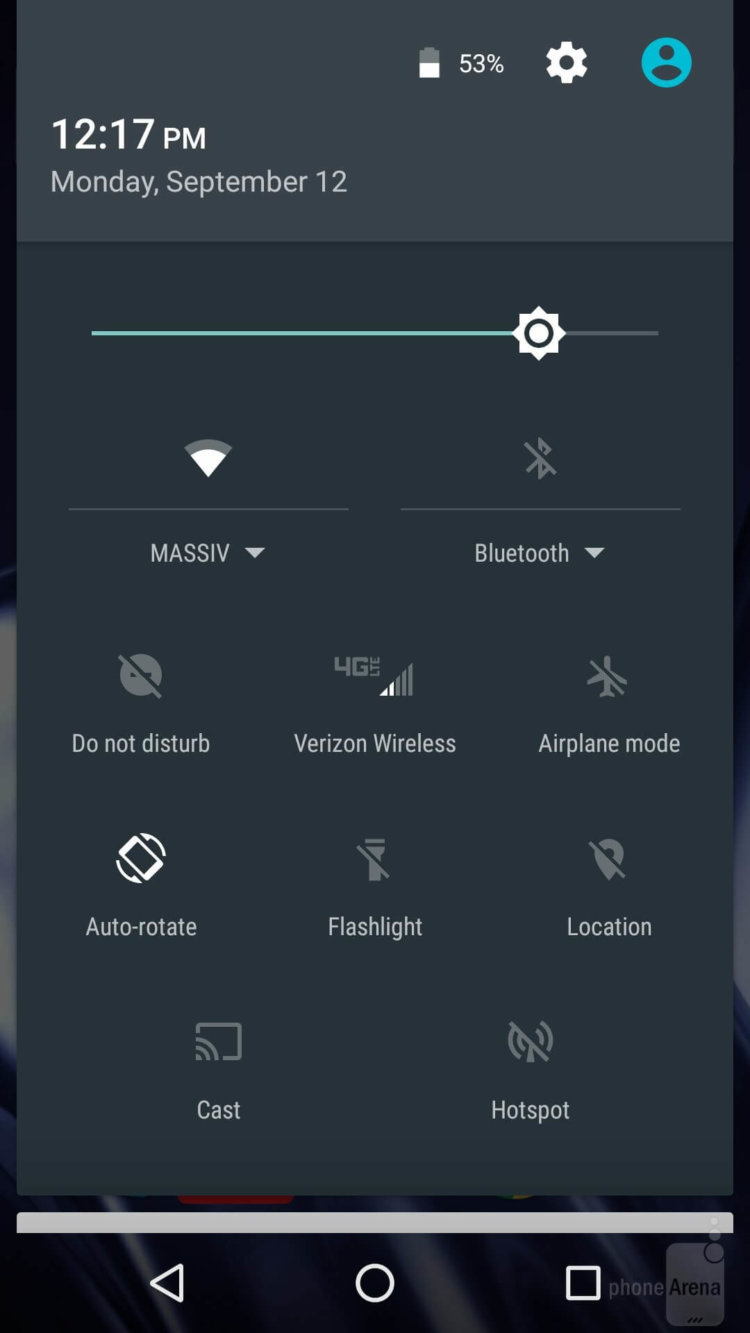Open recent apps

582,1282
